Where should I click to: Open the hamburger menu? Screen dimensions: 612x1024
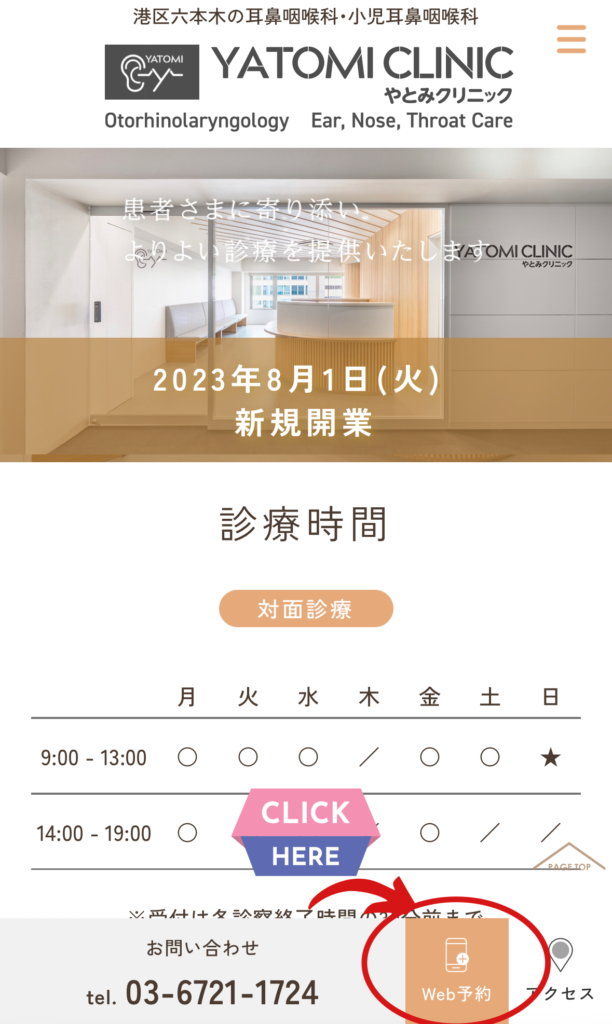[571, 37]
